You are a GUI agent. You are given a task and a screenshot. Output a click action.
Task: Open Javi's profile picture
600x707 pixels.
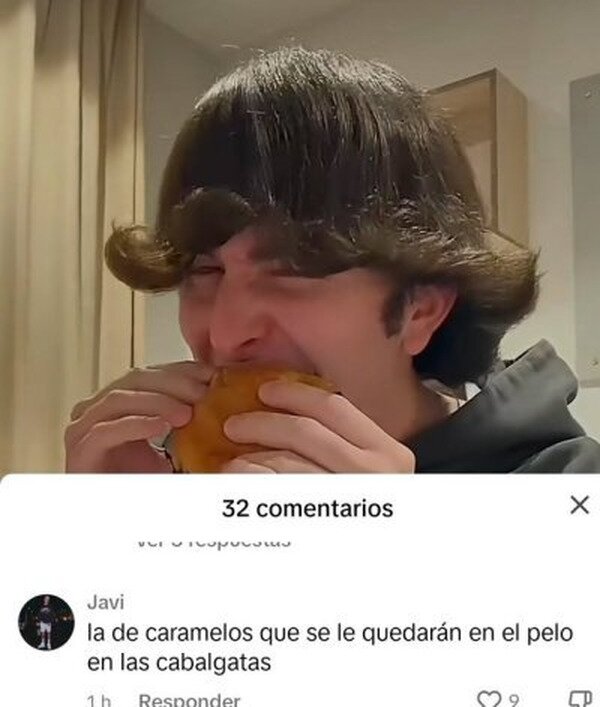click(46, 622)
